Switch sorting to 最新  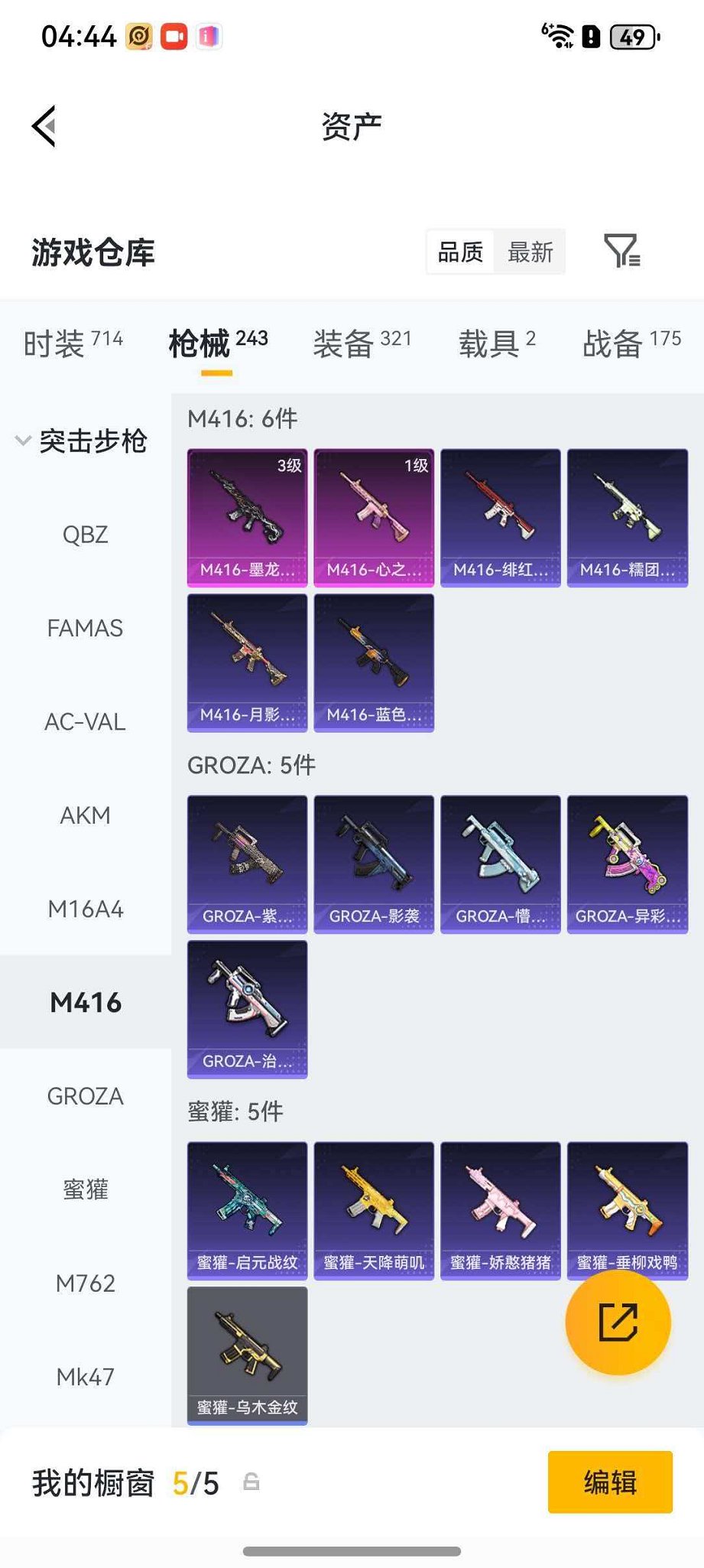(x=530, y=252)
